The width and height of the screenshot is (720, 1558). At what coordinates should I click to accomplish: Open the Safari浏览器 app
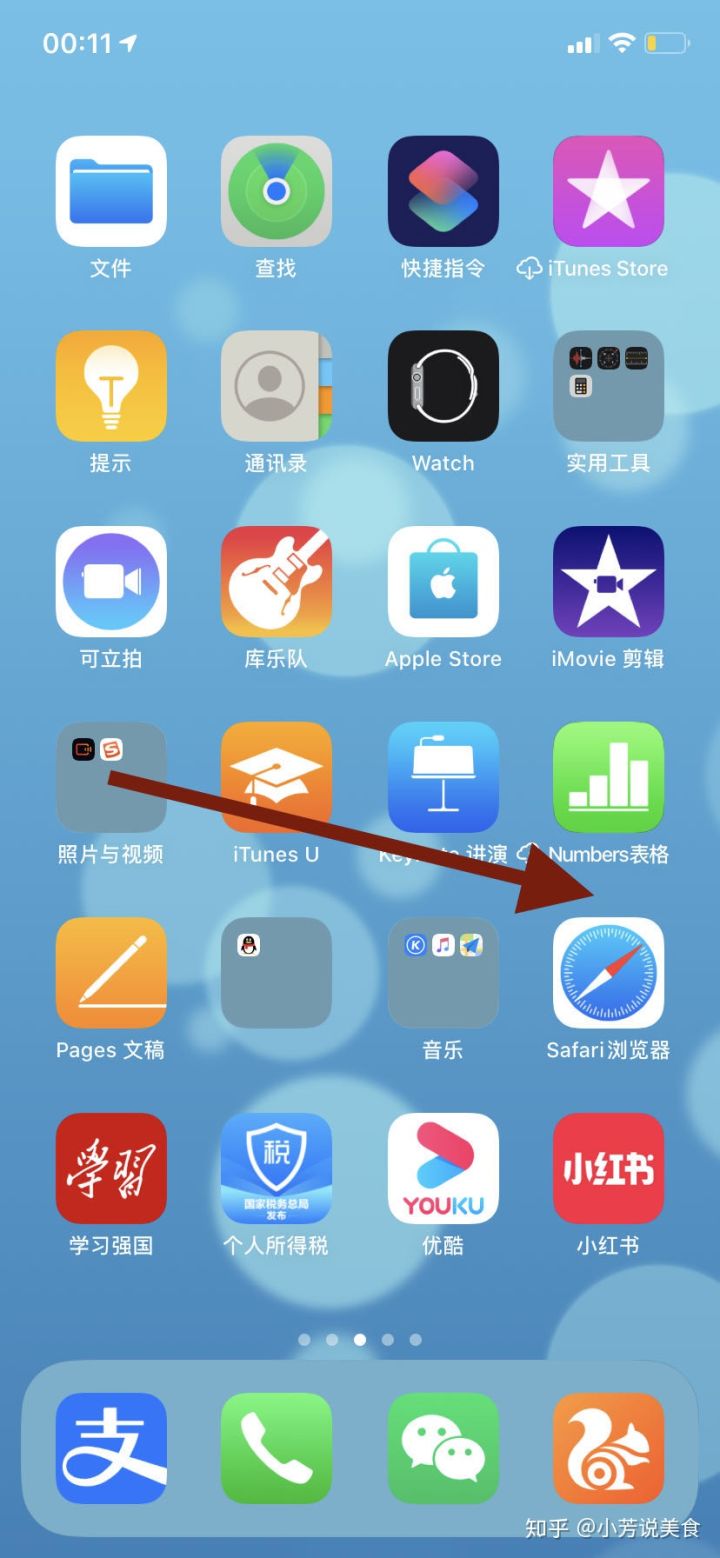[608, 973]
